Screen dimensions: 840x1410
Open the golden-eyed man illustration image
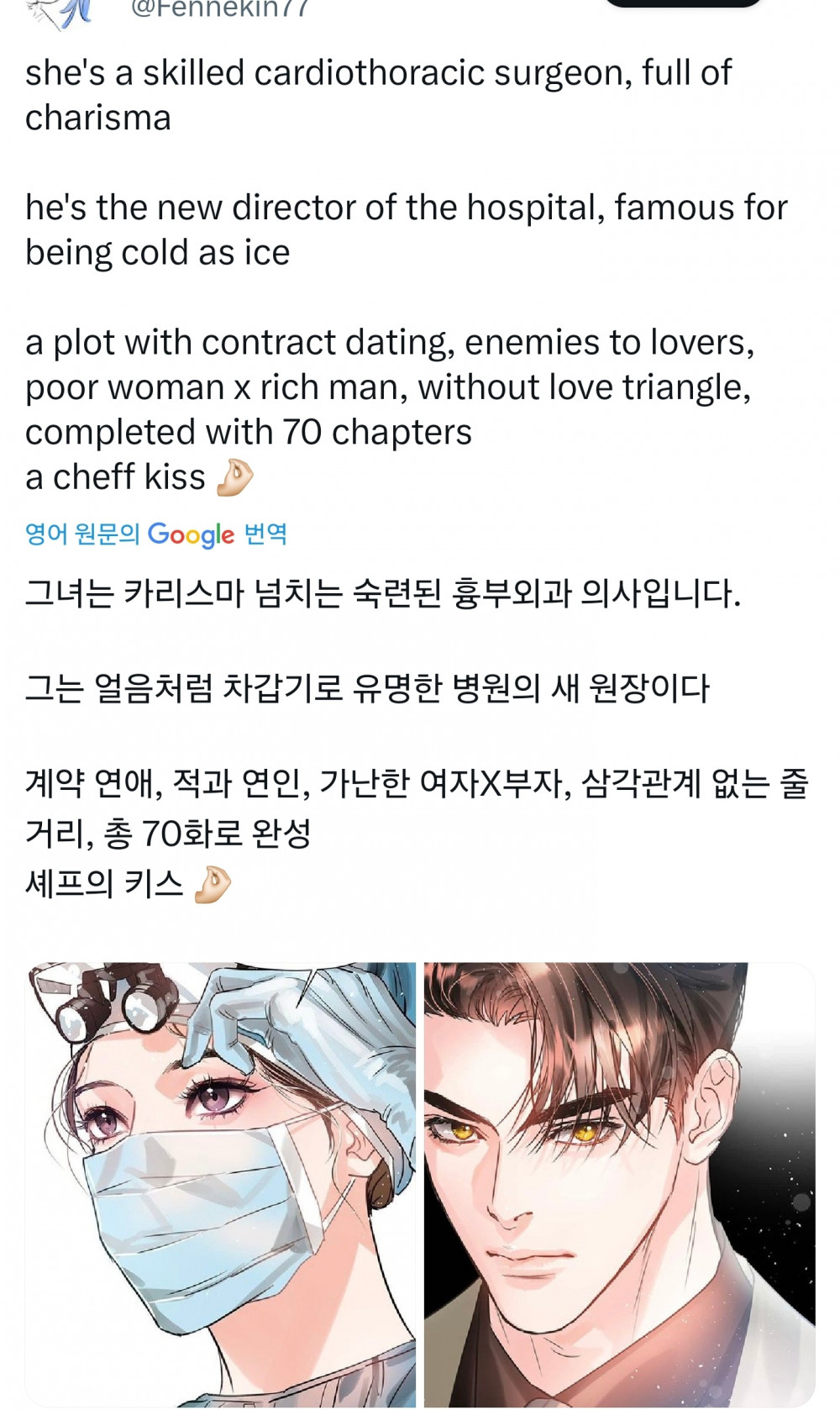click(x=619, y=1183)
